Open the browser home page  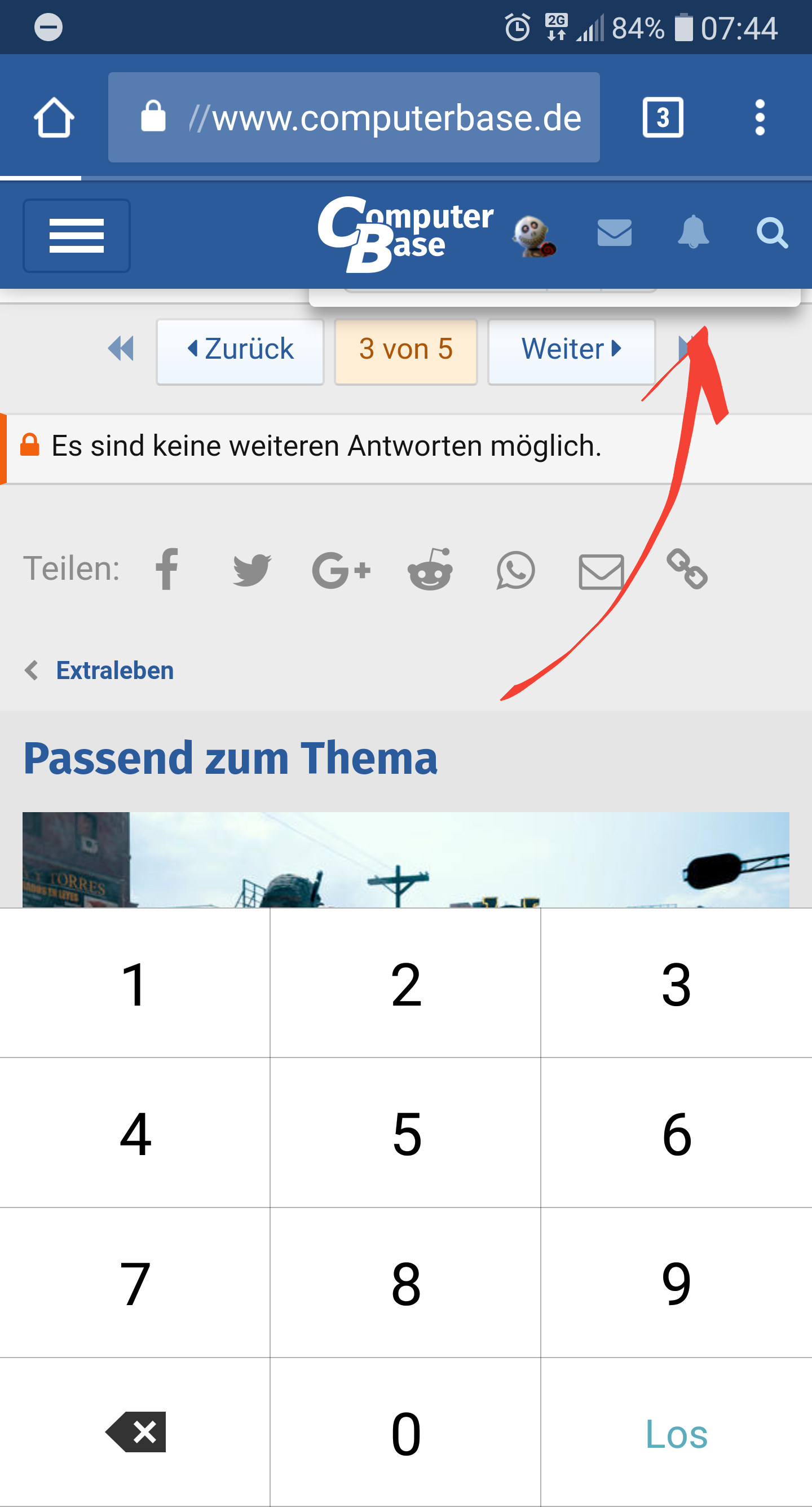click(x=54, y=117)
